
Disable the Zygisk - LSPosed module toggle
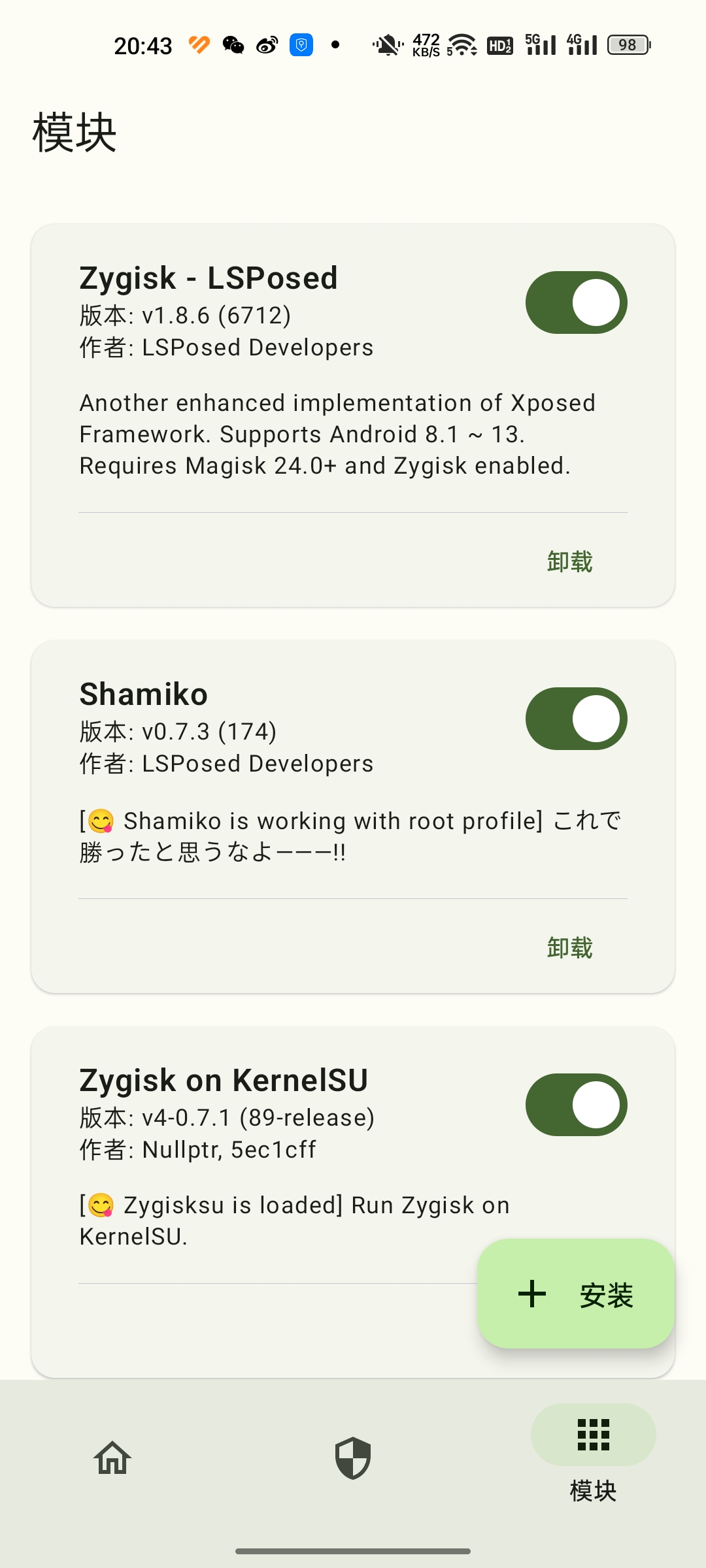[x=576, y=302]
